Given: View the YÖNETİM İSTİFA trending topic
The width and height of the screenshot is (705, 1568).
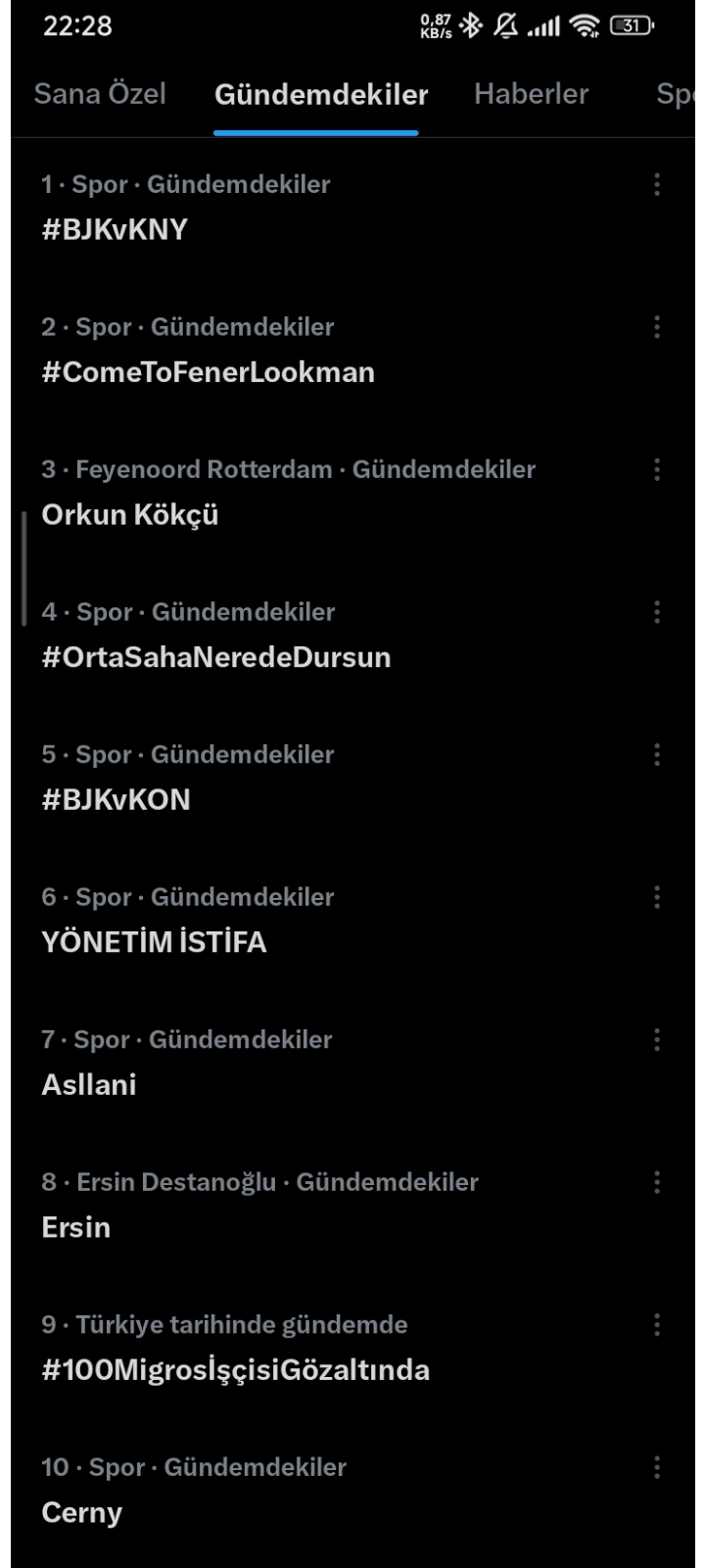Looking at the screenshot, I should [154, 942].
